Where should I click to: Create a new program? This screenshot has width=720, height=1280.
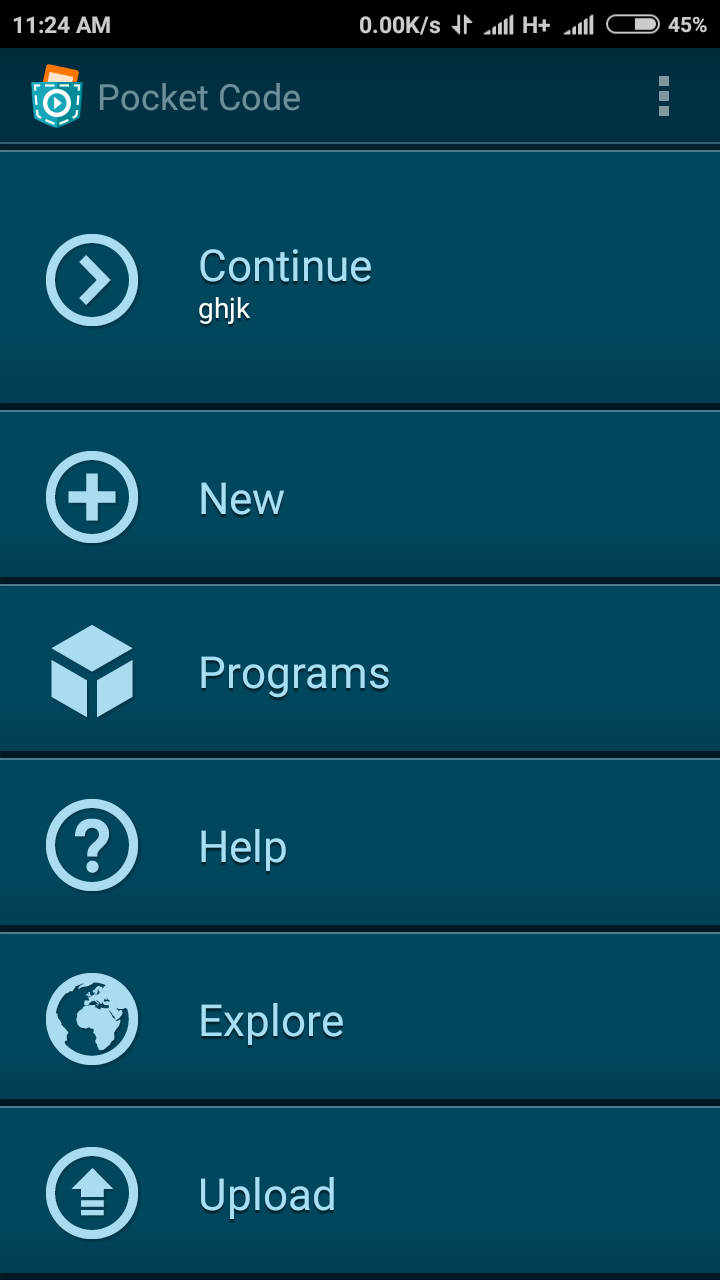coord(360,497)
